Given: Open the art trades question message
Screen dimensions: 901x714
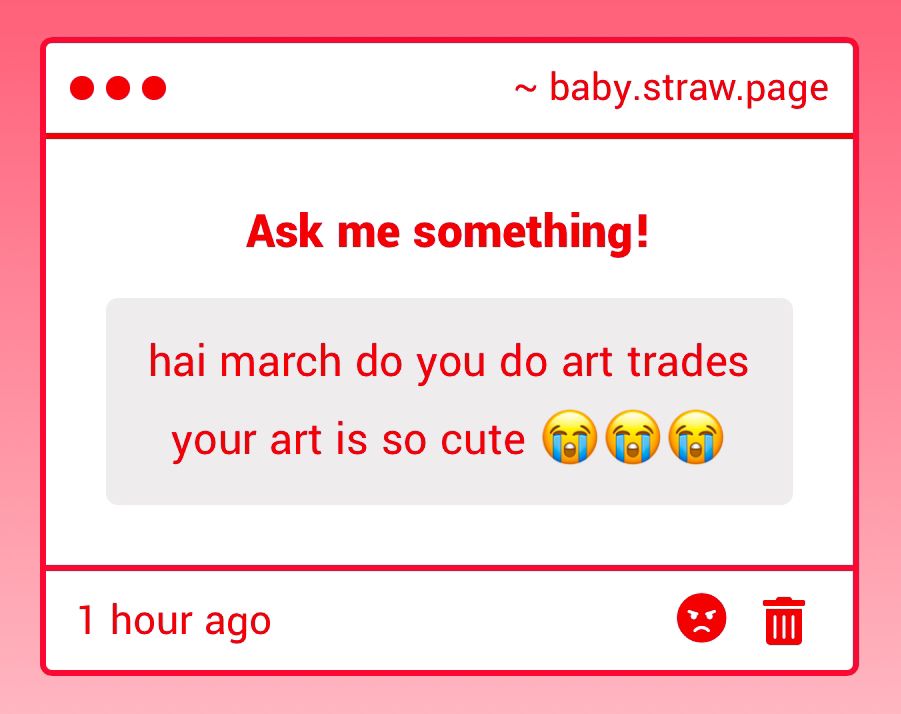Looking at the screenshot, I should (449, 401).
